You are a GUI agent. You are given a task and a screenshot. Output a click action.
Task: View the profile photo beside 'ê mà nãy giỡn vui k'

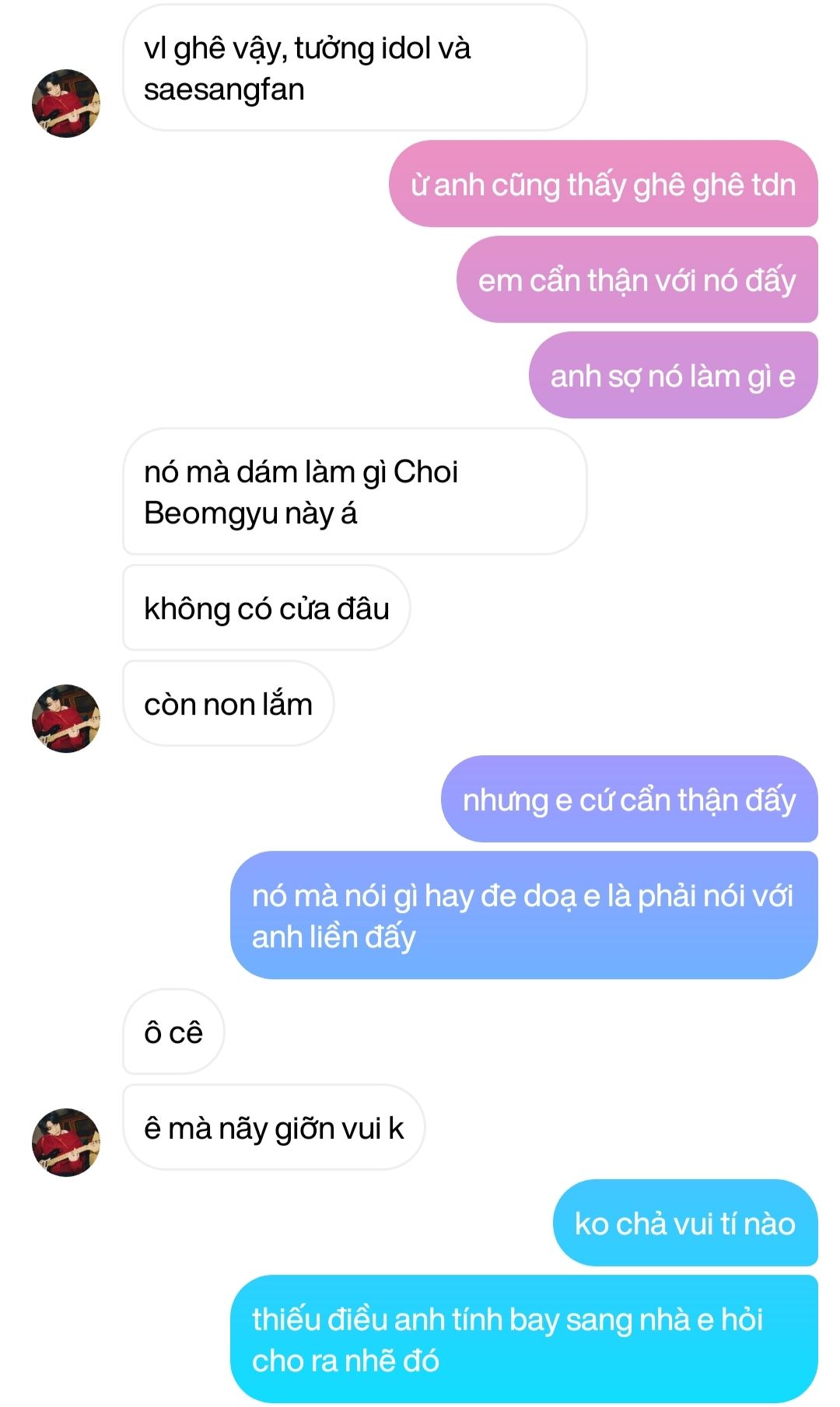66,1143
